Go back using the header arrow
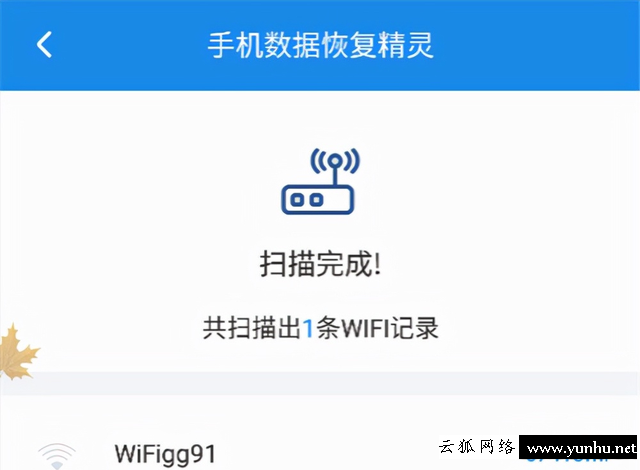Viewport: 640px width, 470px height. 44,45
